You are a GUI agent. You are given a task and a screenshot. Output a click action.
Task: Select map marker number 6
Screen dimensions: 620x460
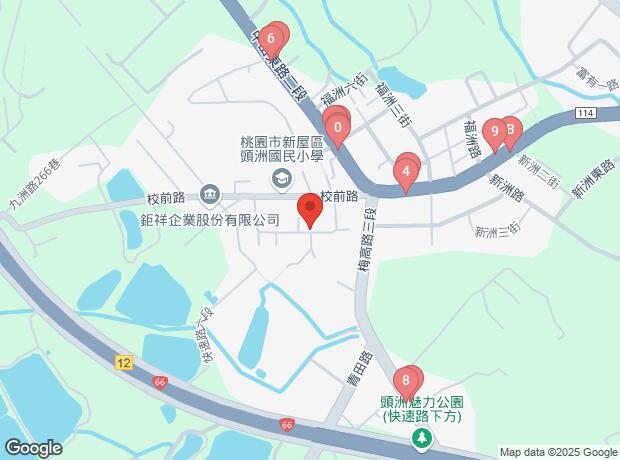pyautogui.click(x=270, y=42)
